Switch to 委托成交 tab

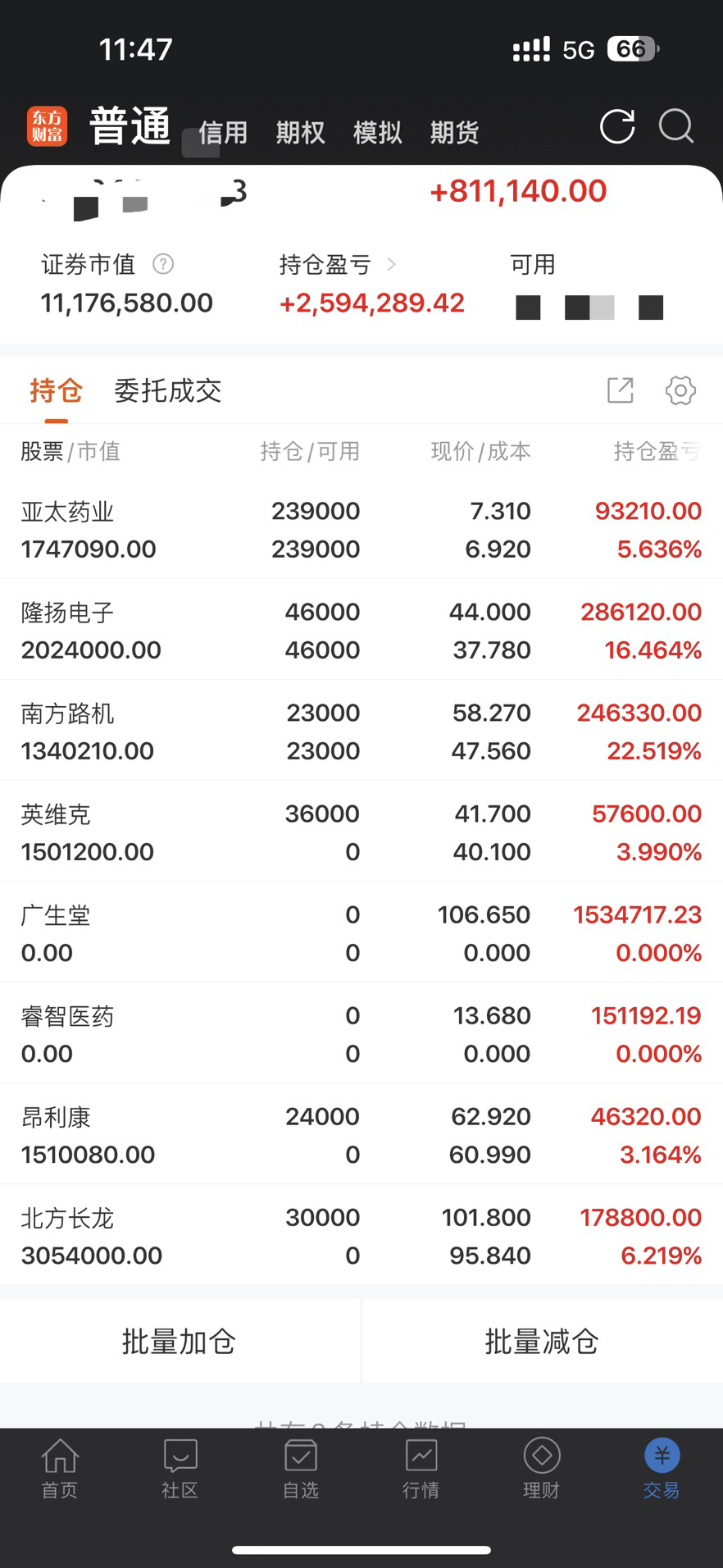coord(168,391)
